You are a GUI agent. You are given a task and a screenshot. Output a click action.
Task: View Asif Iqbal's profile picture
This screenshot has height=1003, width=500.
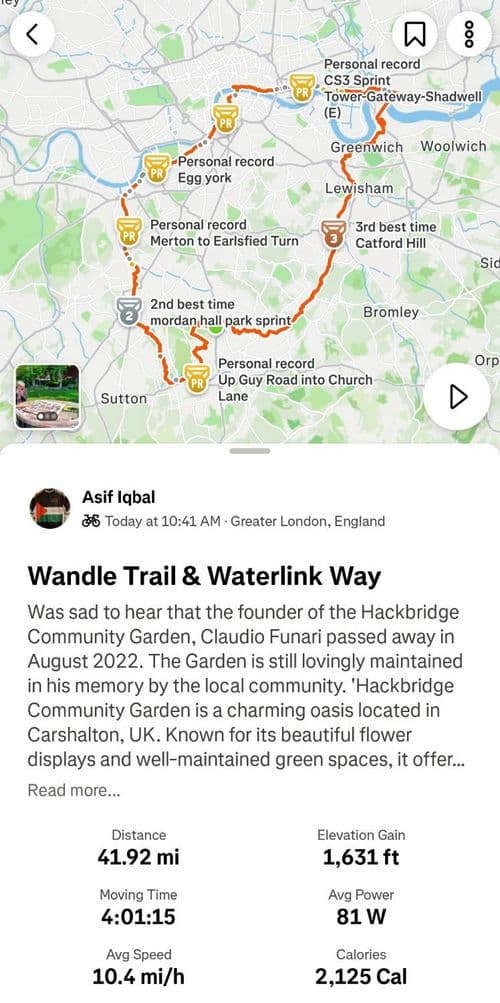click(50, 509)
